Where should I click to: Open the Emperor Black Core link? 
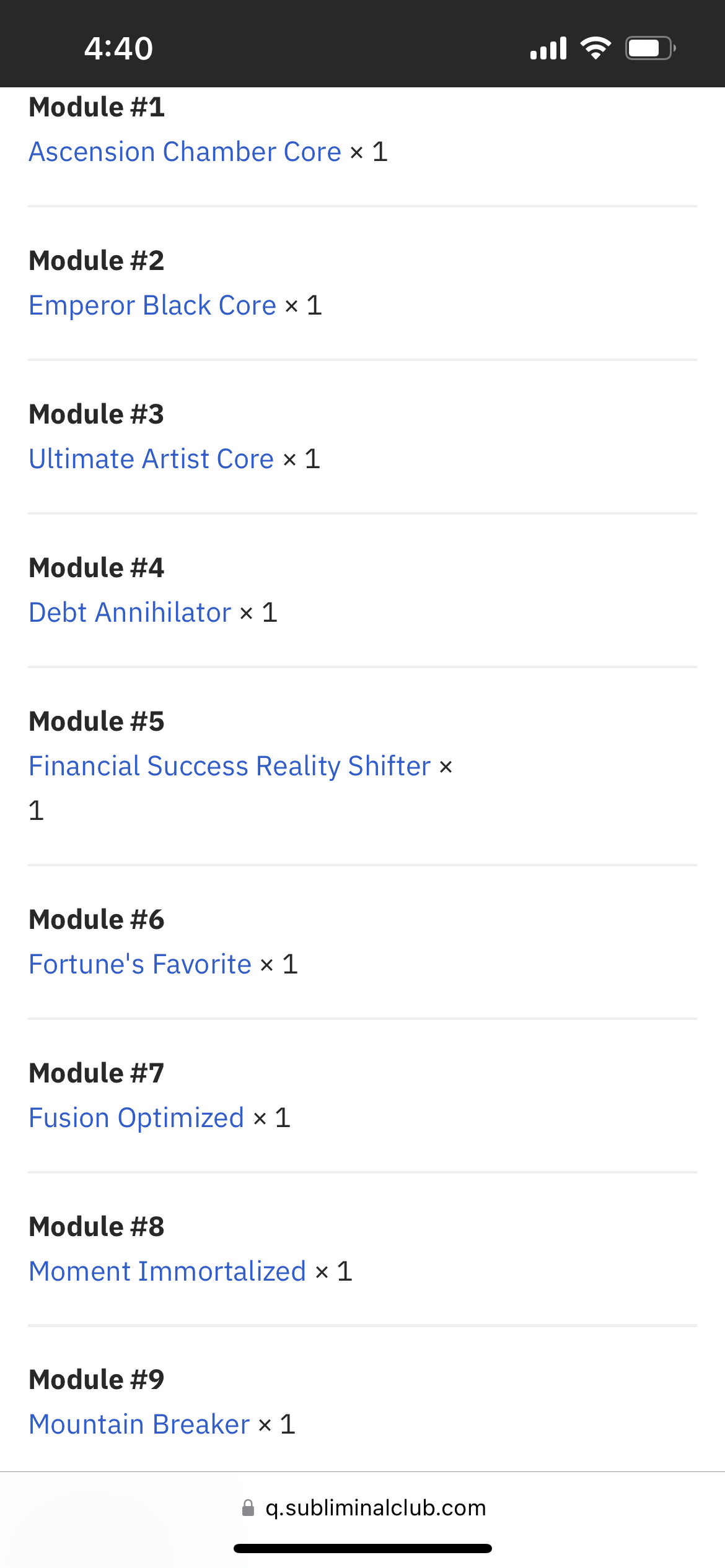pyautogui.click(x=152, y=305)
